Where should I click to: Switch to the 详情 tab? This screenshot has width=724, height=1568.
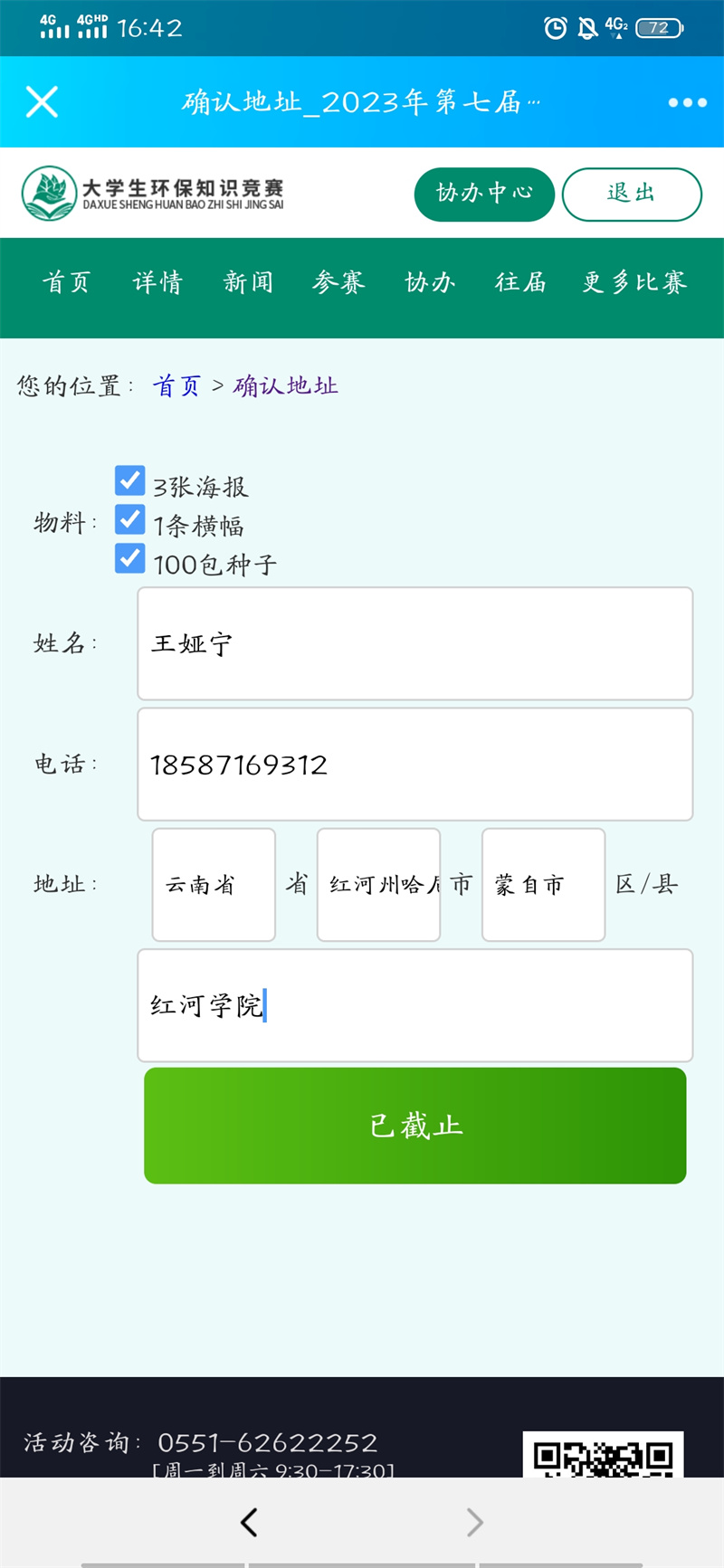(157, 283)
